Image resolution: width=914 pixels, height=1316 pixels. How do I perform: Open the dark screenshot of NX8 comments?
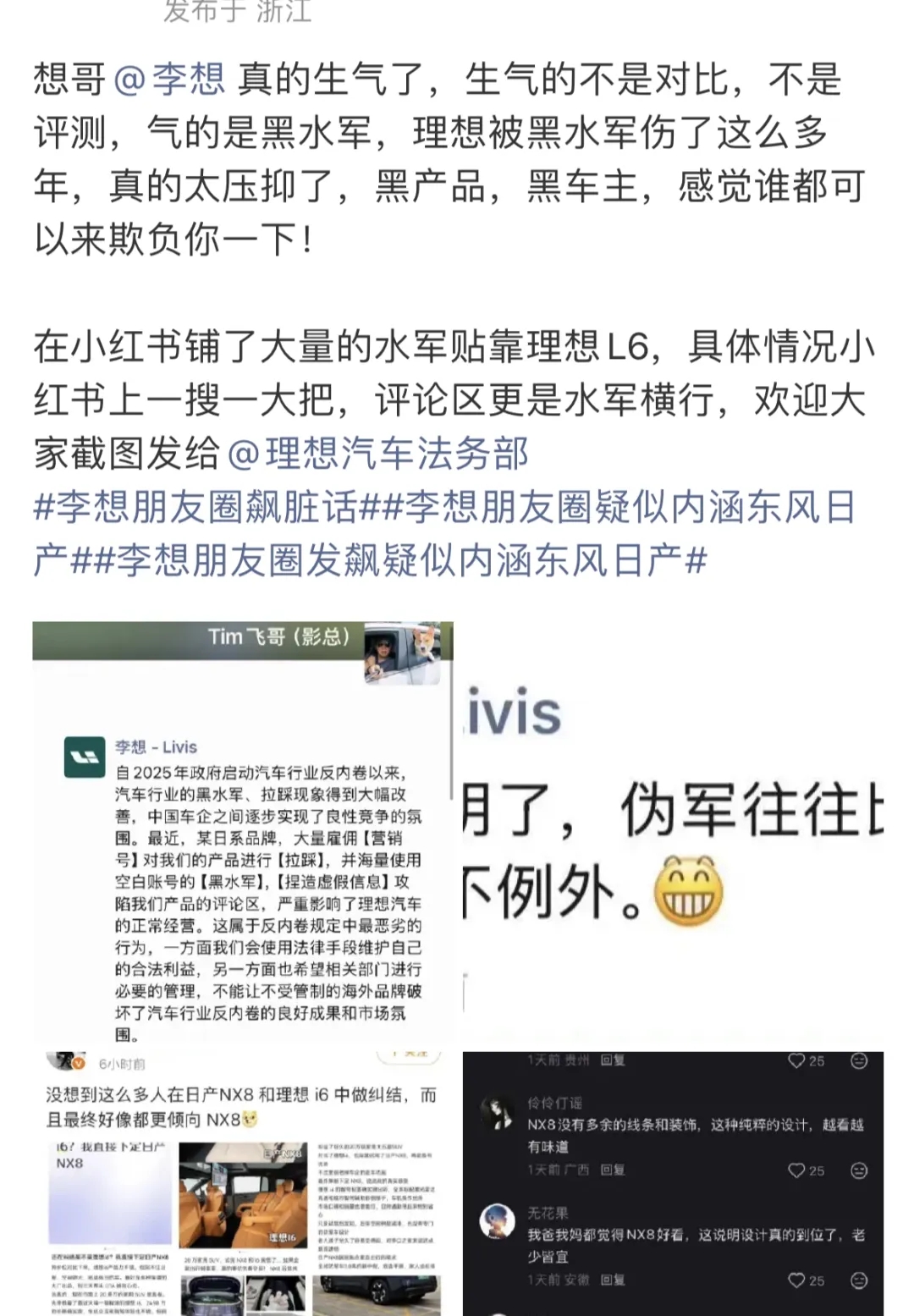(673, 1183)
